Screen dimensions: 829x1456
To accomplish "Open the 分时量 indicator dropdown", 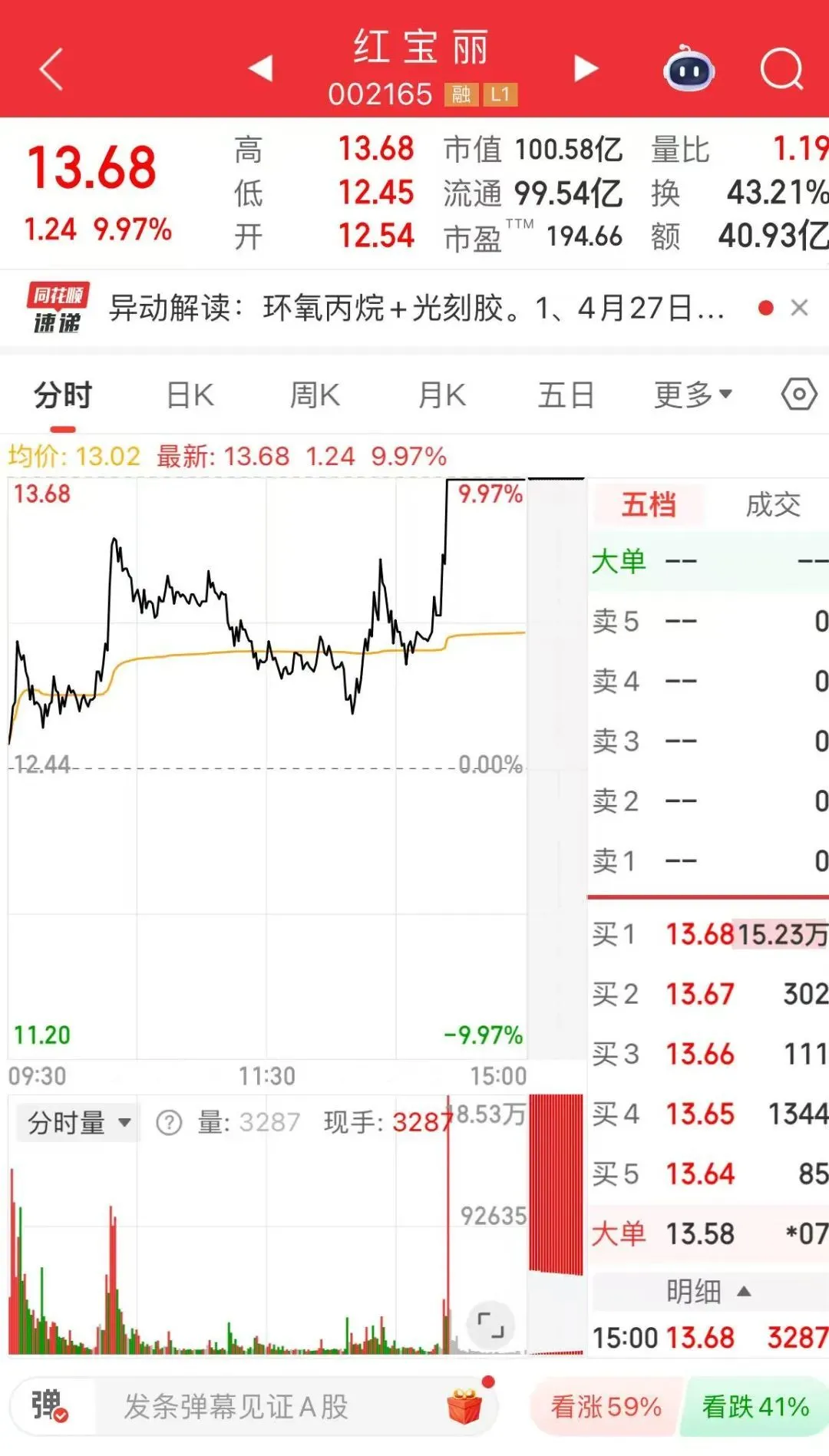I will coord(78,1123).
